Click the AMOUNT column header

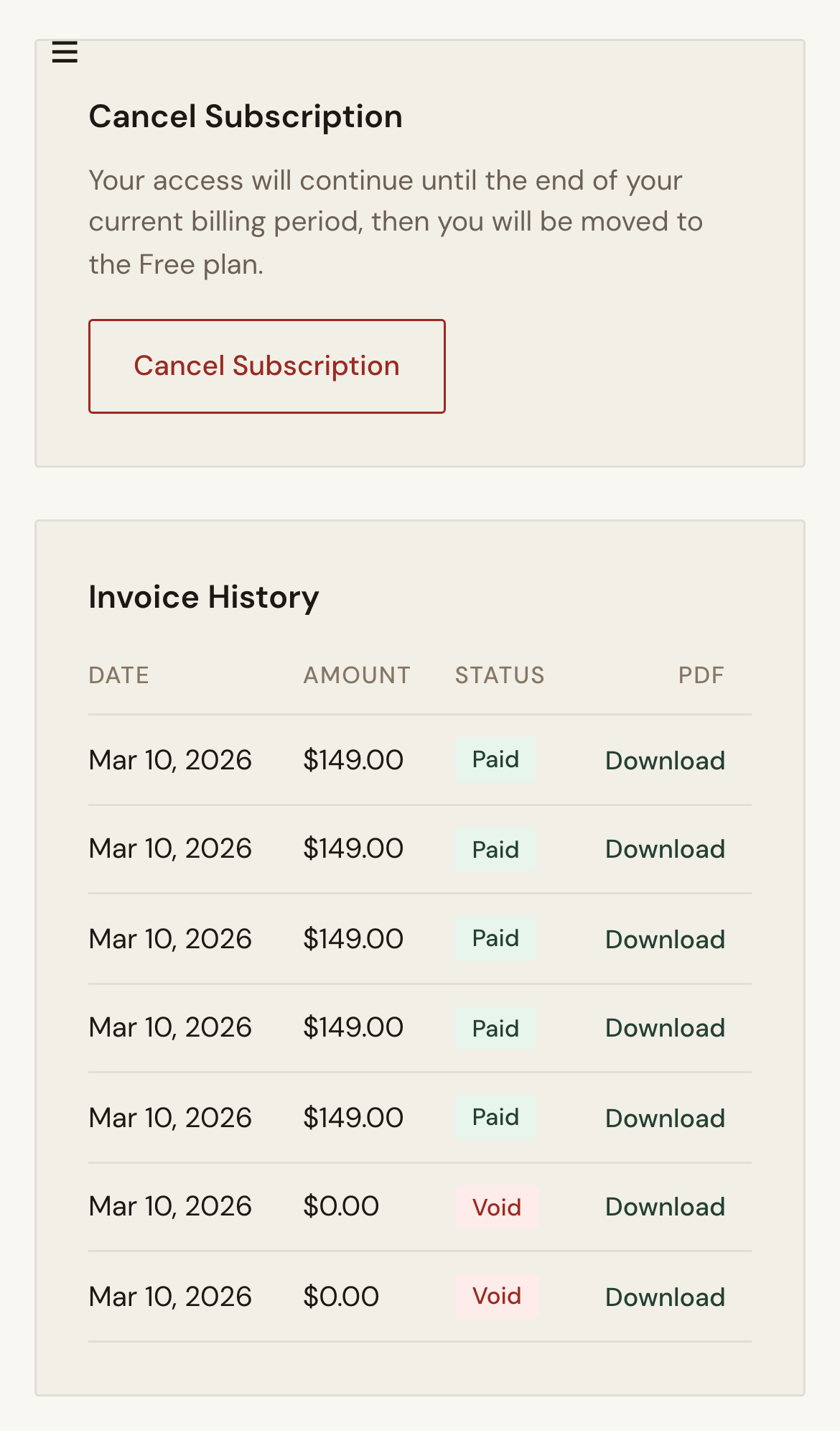(x=357, y=675)
